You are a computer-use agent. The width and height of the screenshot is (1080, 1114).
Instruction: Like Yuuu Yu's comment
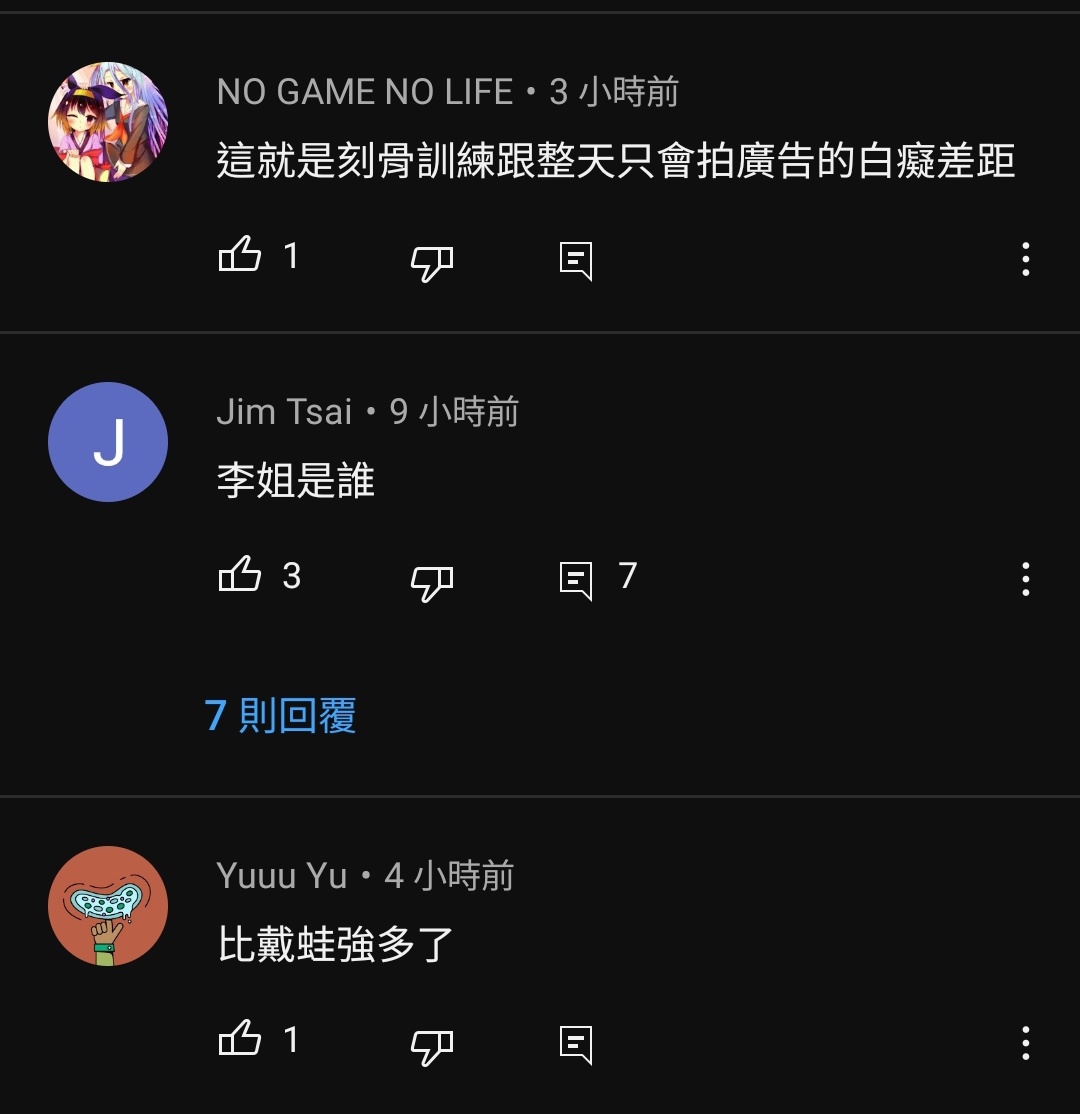240,1041
